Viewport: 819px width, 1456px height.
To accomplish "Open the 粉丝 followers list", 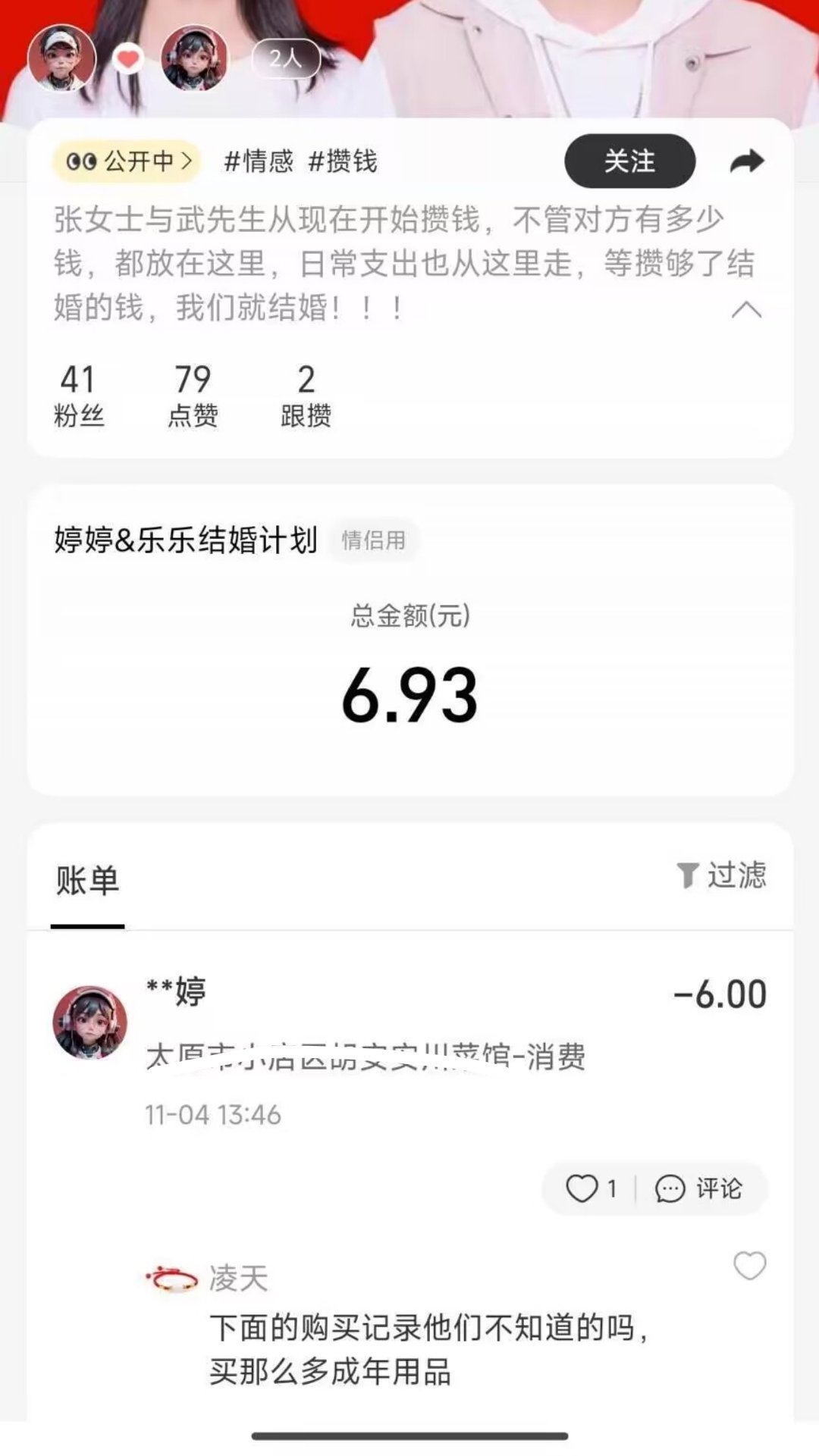I will (x=78, y=396).
